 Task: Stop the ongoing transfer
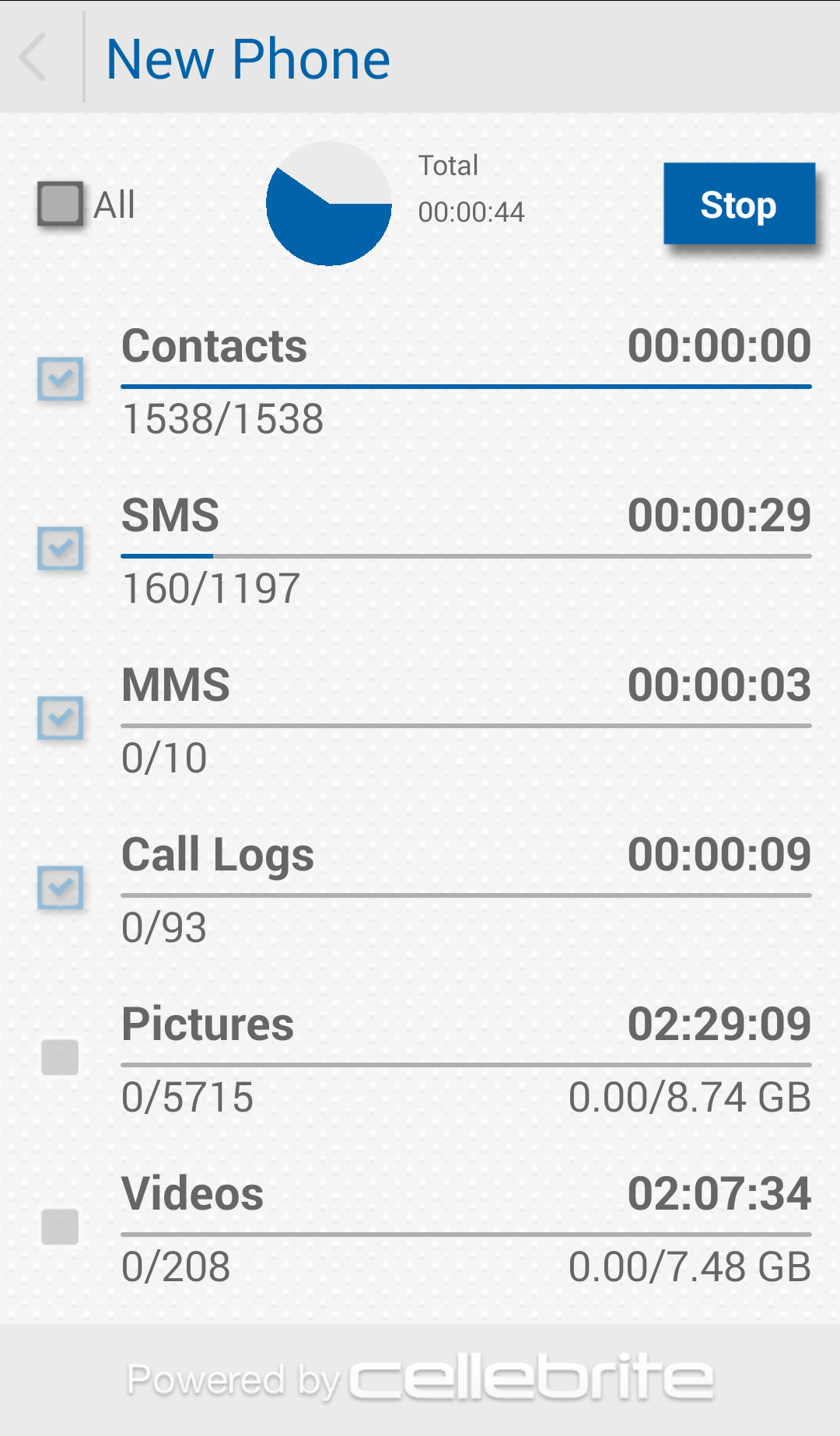point(739,204)
